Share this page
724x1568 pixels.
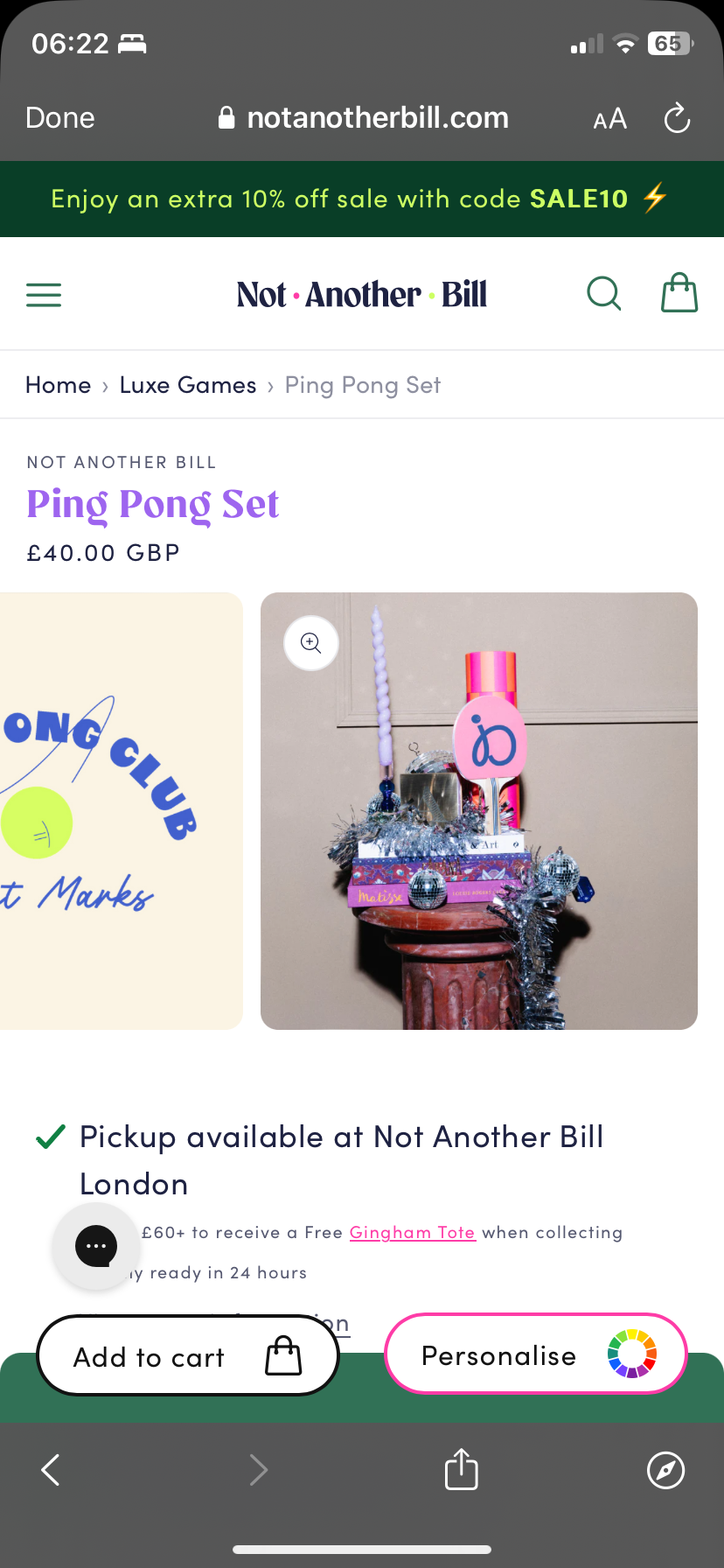(x=461, y=1469)
